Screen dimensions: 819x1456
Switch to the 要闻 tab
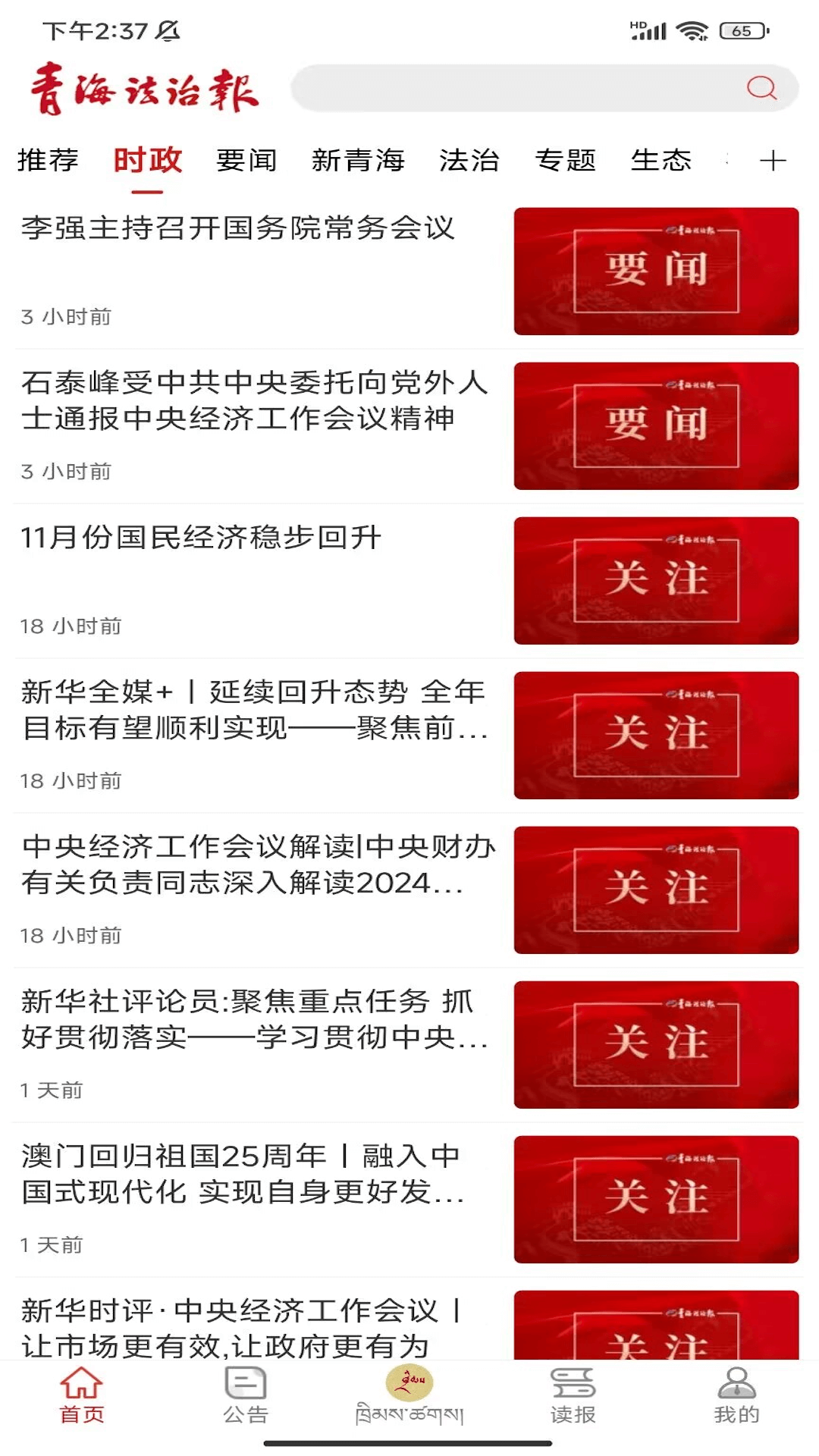pyautogui.click(x=244, y=161)
